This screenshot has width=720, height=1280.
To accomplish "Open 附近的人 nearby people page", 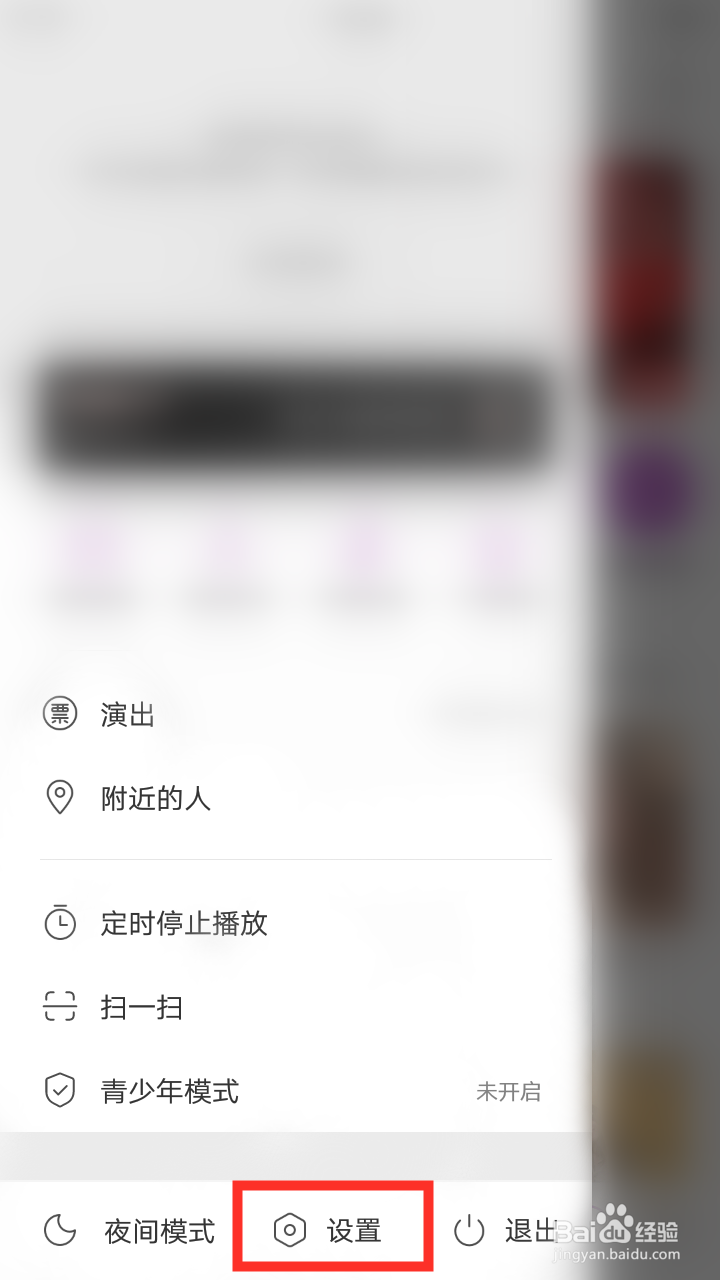I will pos(155,798).
